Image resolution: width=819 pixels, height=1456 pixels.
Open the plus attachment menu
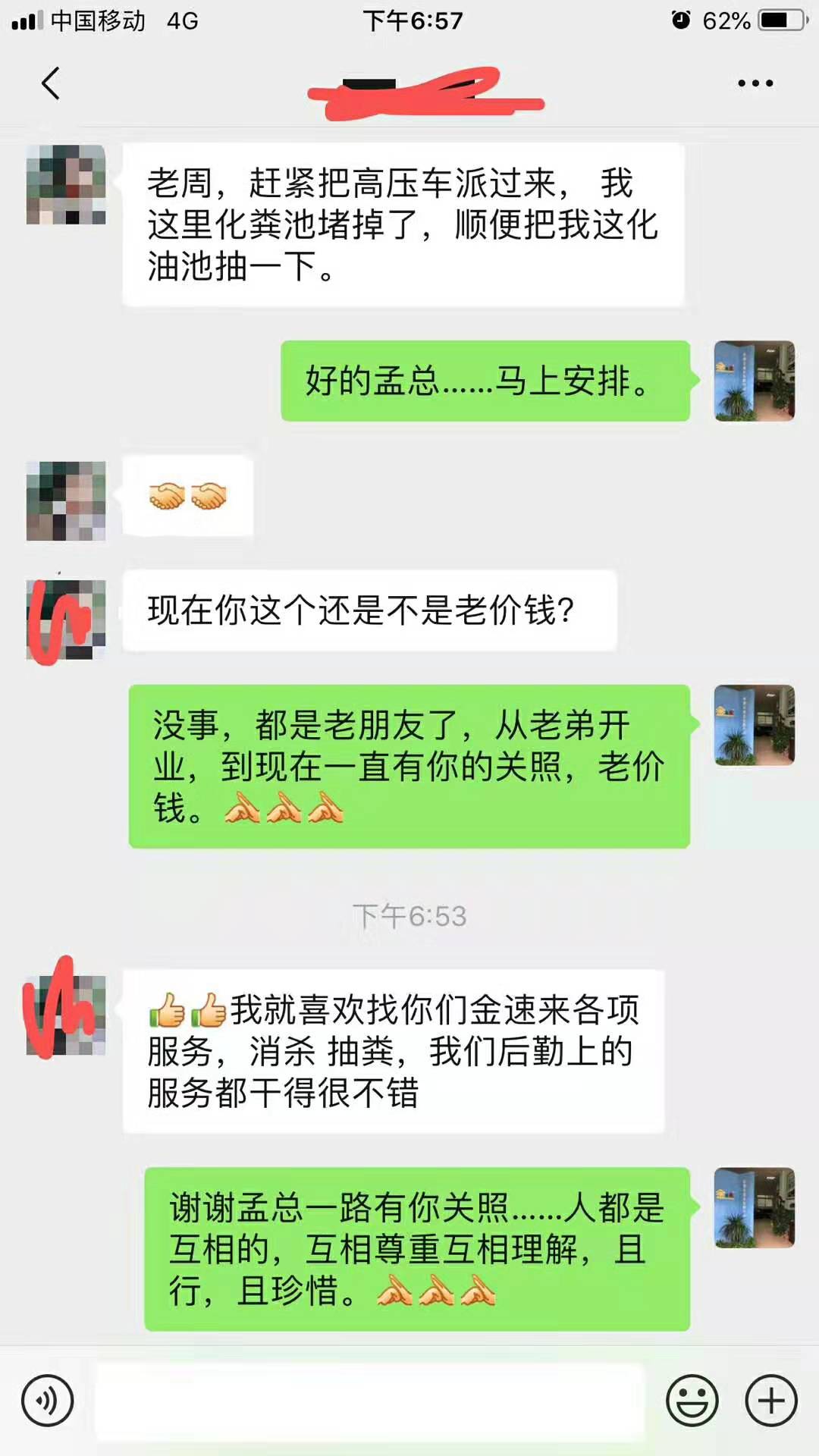(x=771, y=1401)
